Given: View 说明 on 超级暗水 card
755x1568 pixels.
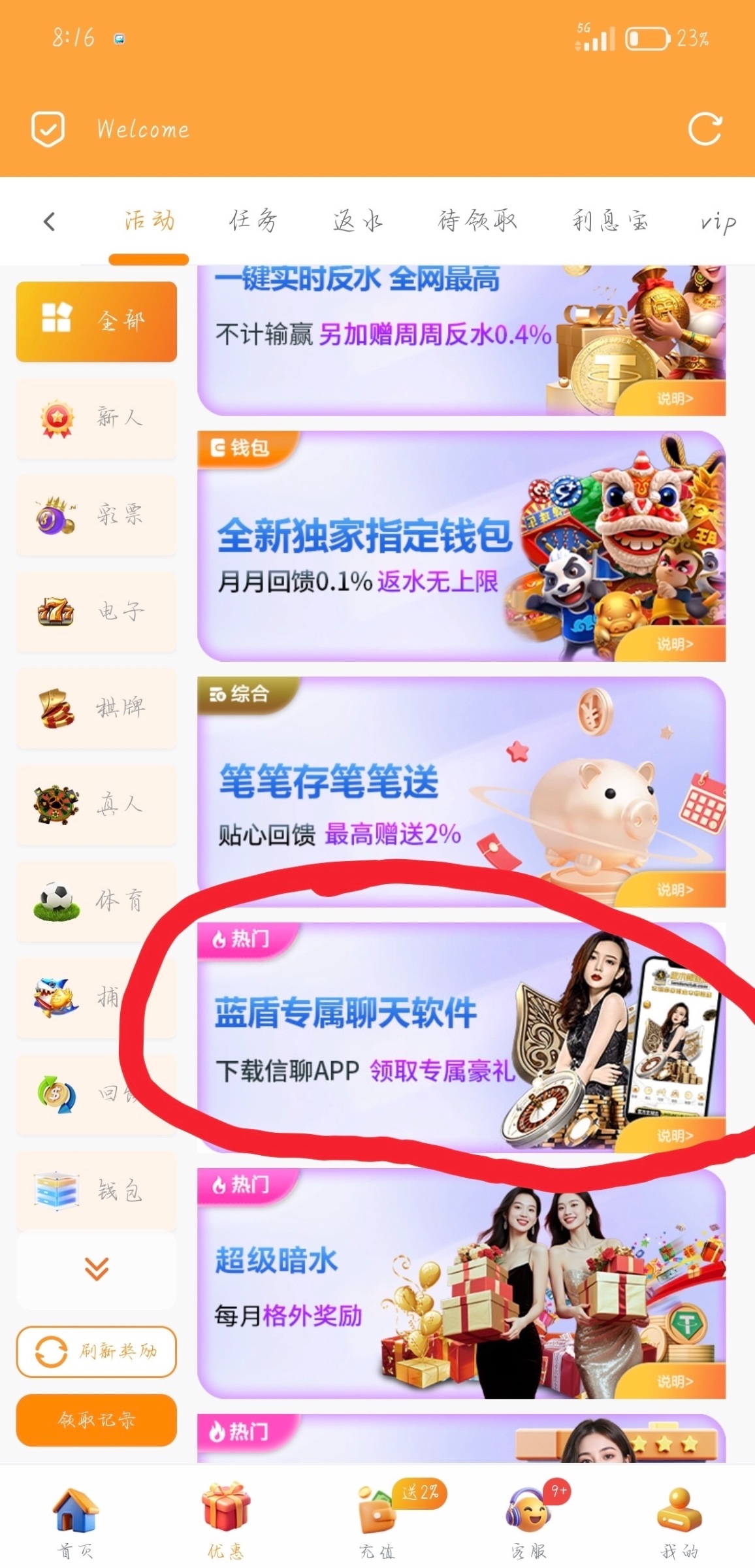Looking at the screenshot, I should point(674,1381).
